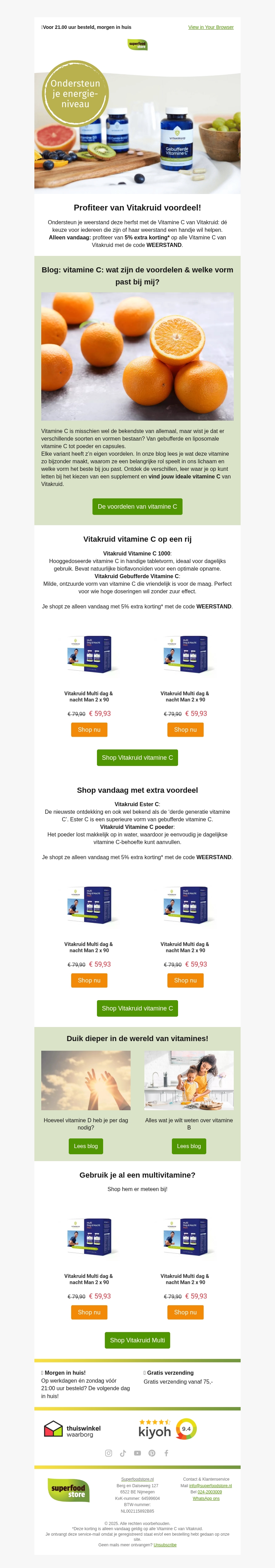Tap the Pinterest icon
The height and width of the screenshot is (1568, 275).
[x=152, y=1453]
